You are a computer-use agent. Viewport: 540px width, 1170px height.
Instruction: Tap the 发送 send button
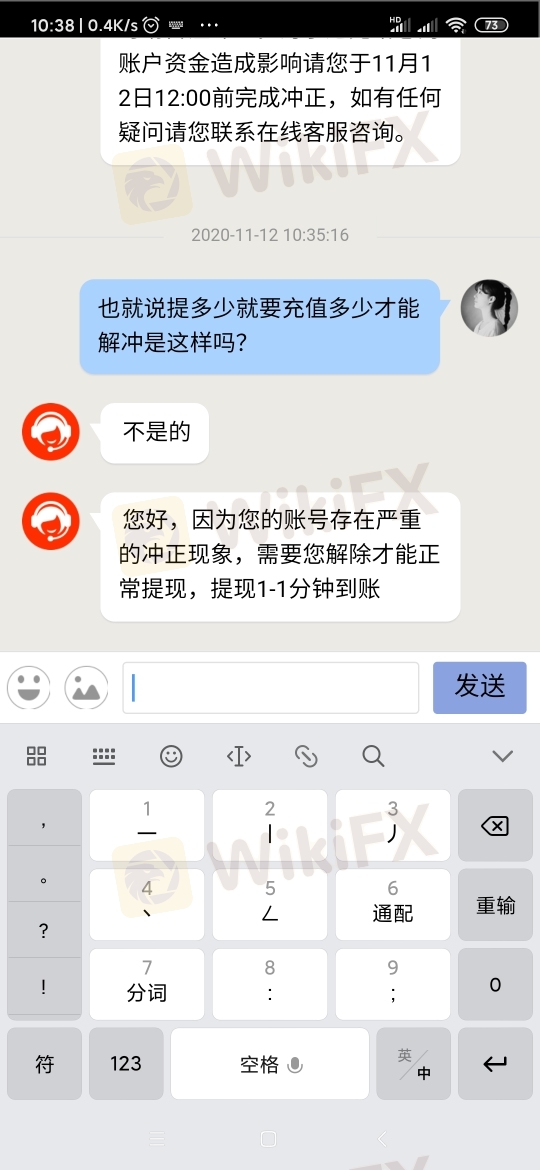pyautogui.click(x=480, y=687)
